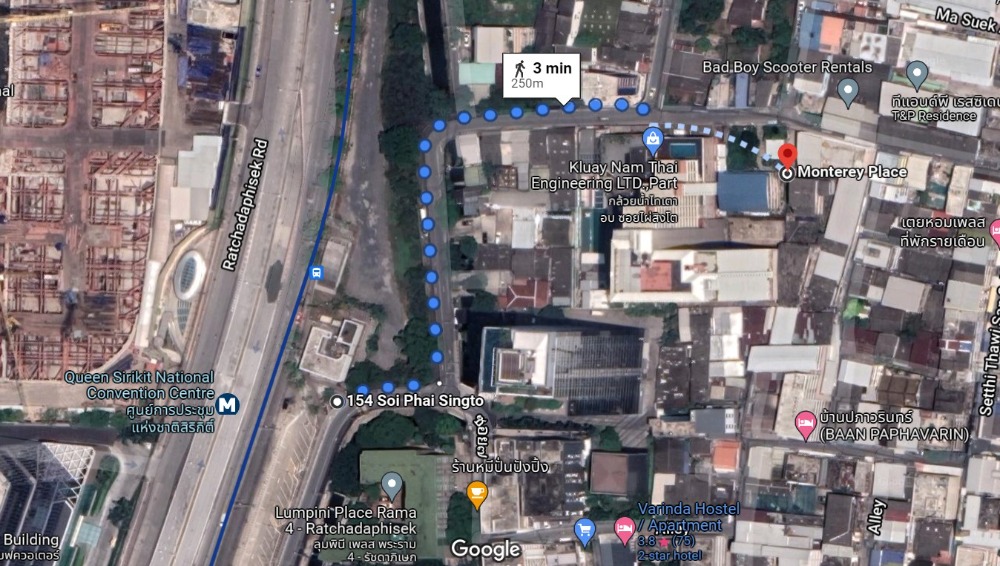1000x566 pixels.
Task: Open the 3 min walking route label
Action: click(x=540, y=74)
